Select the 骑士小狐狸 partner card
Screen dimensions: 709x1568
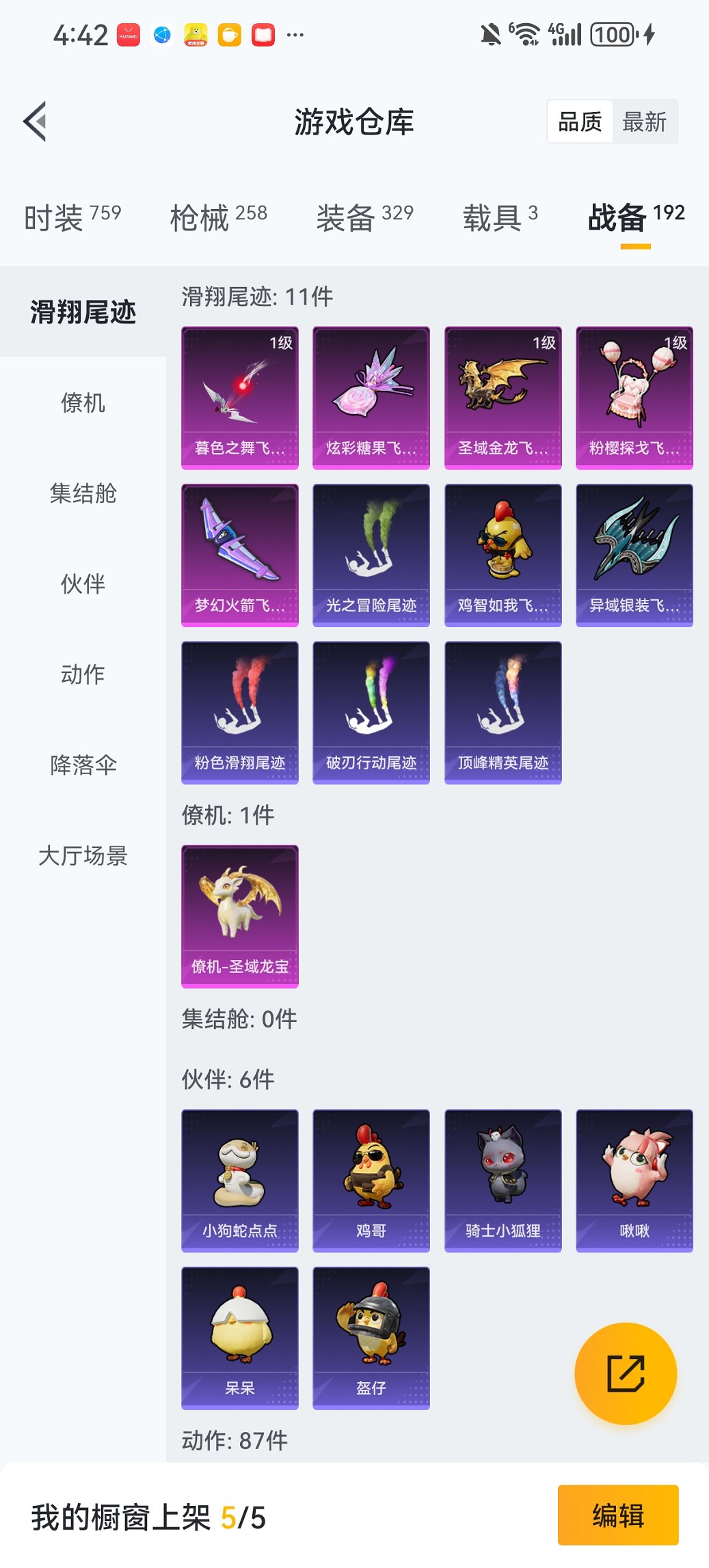pyautogui.click(x=503, y=1180)
